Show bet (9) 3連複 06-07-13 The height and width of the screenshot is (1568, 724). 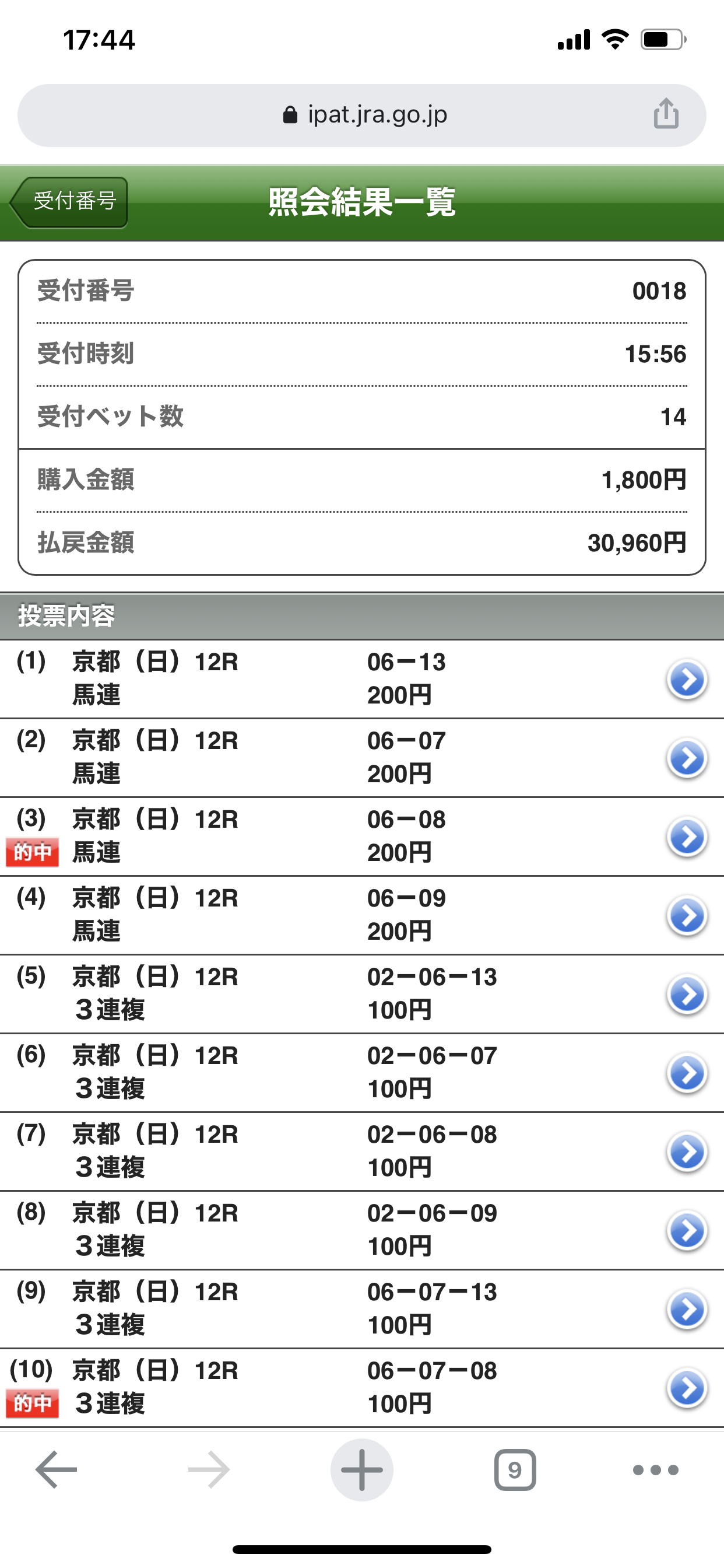point(687,1310)
